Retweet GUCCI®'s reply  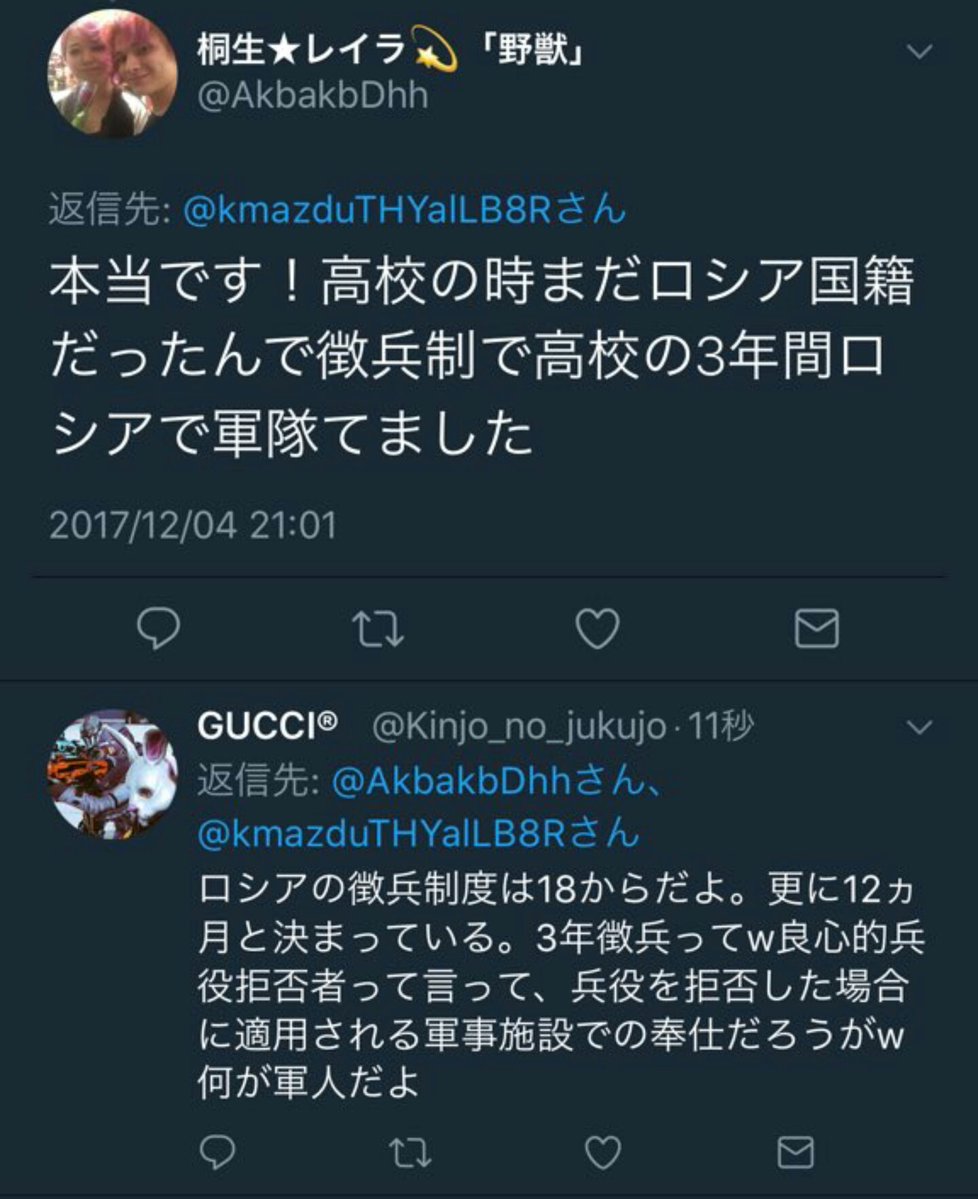coord(409,1153)
